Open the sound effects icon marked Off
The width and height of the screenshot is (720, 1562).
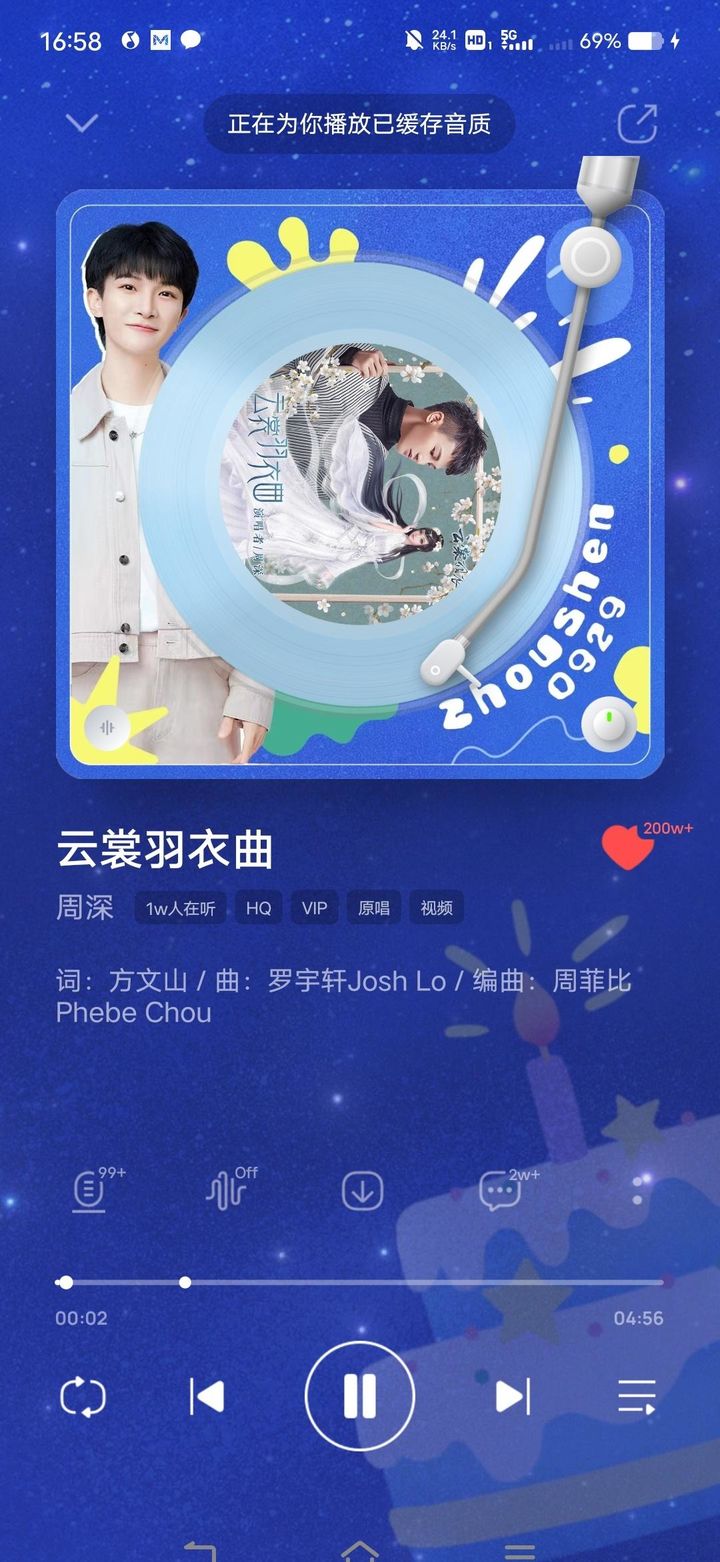(226, 1190)
